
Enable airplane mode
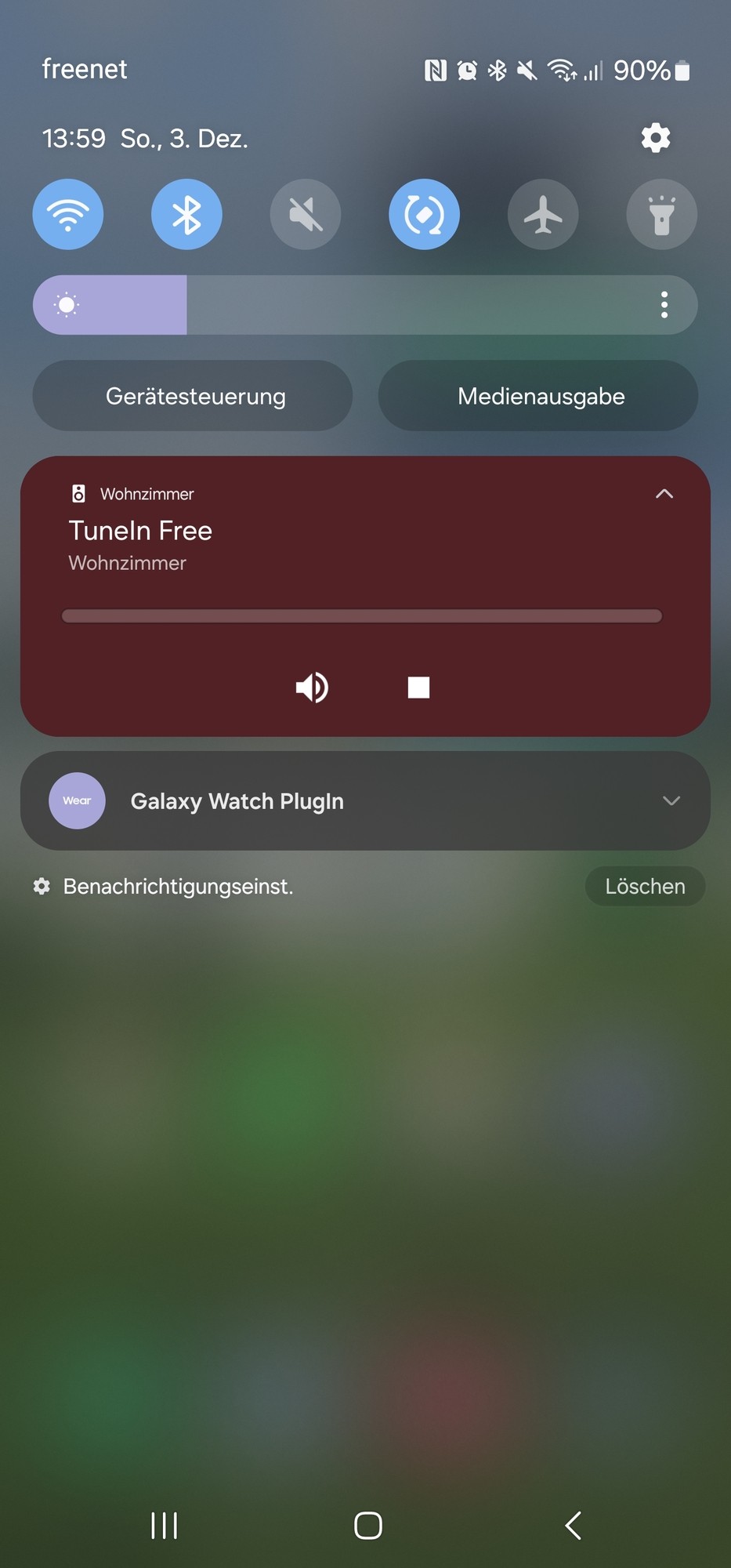click(x=543, y=214)
